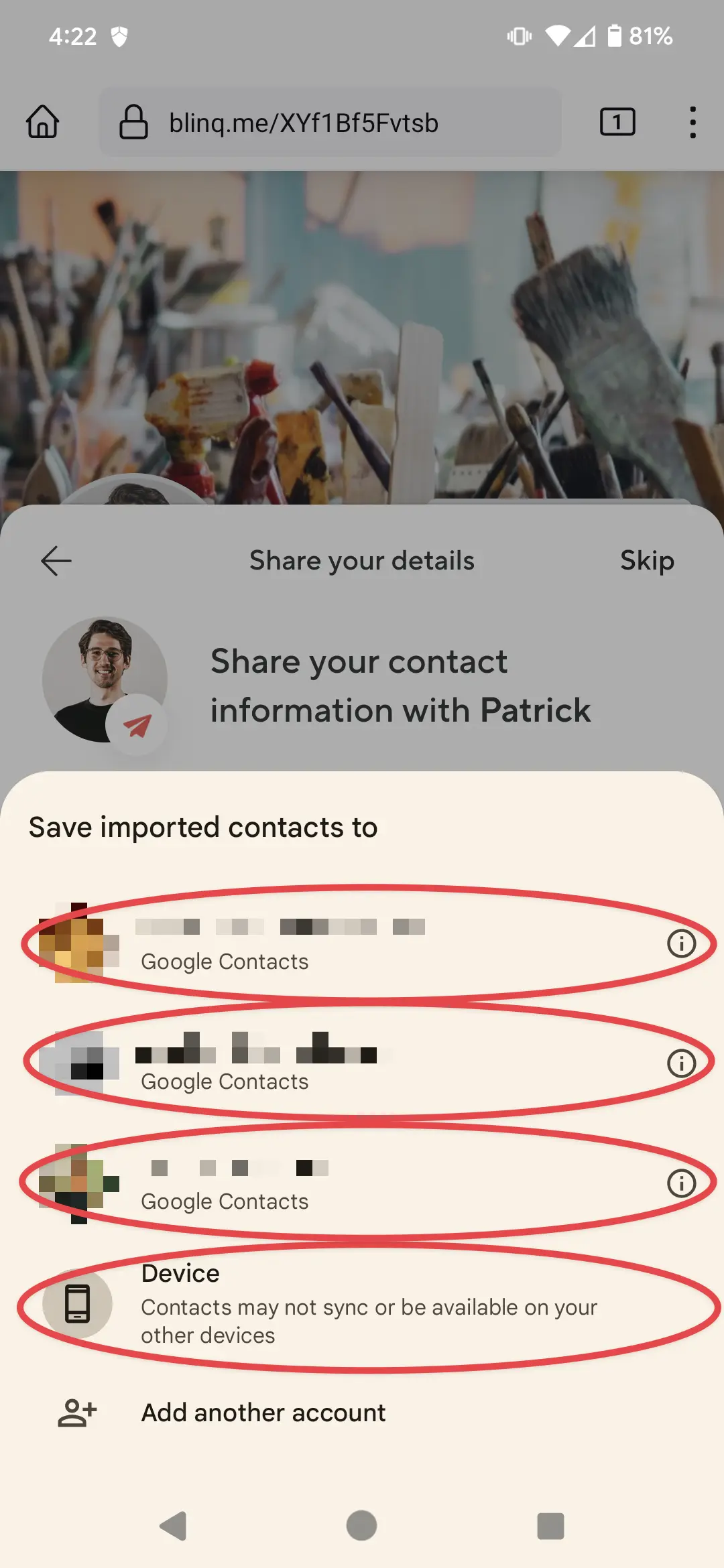Screen dimensions: 724x1568
Task: Tap the info icon on the second Google account
Action: [x=681, y=1063]
